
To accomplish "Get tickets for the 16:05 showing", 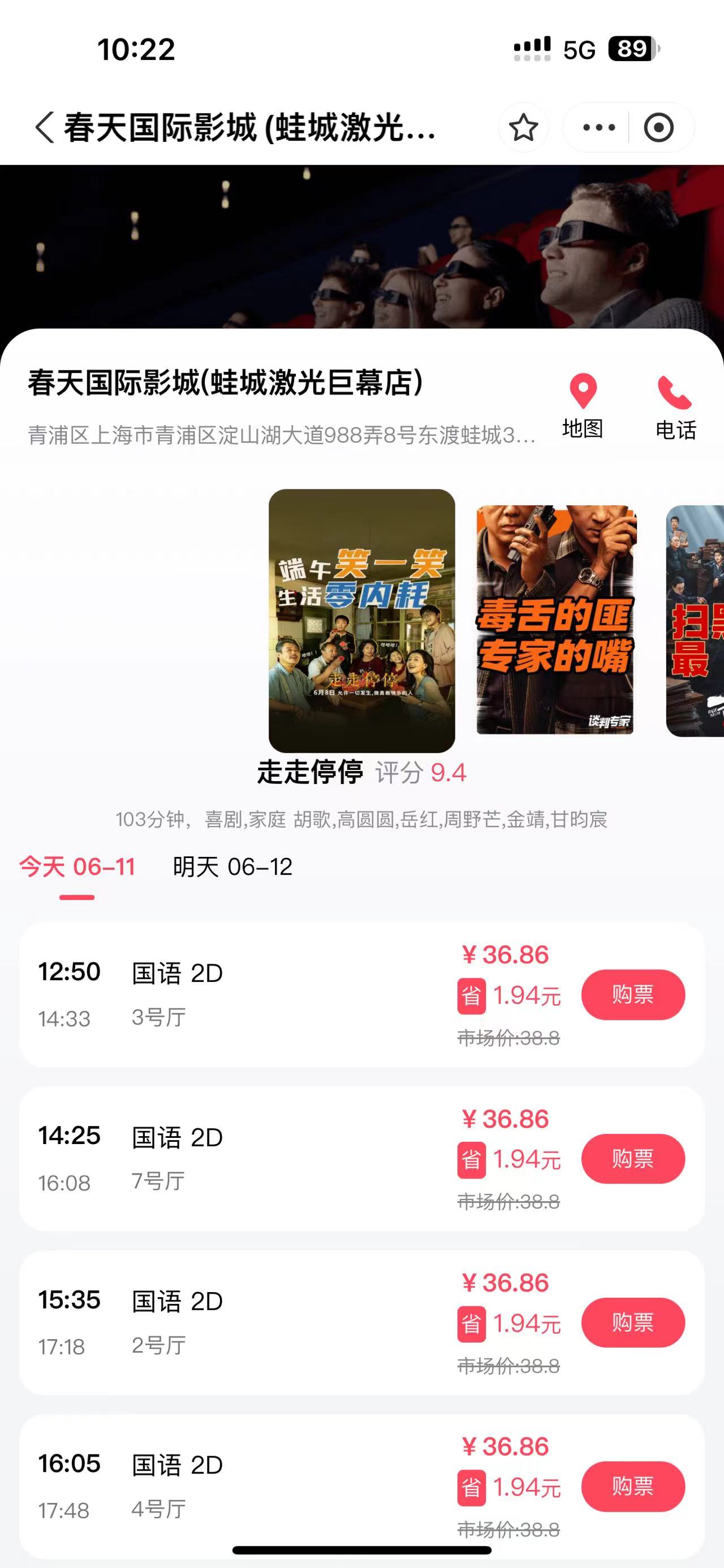I will [633, 1487].
